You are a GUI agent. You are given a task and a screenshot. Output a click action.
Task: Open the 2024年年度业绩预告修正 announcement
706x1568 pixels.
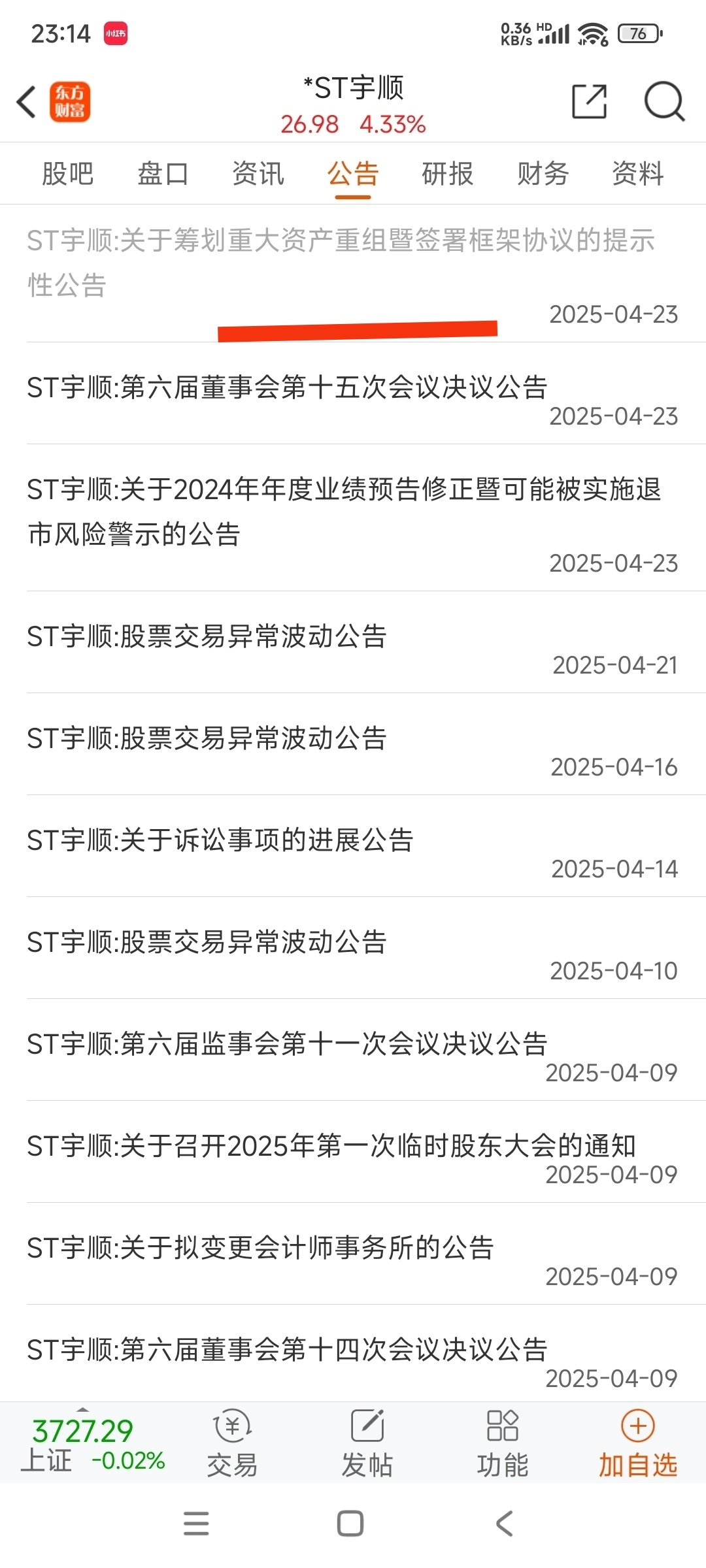pyautogui.click(x=353, y=518)
